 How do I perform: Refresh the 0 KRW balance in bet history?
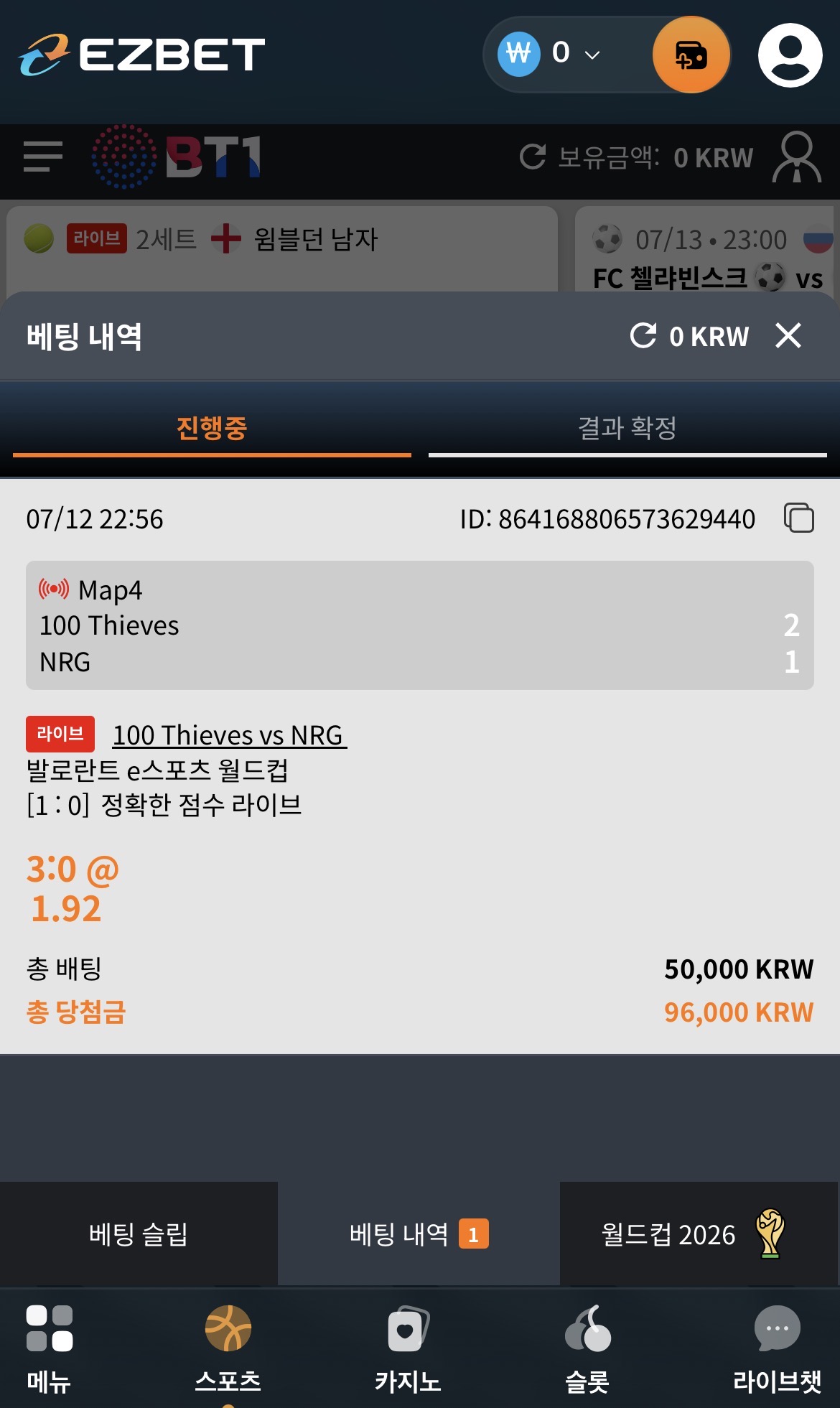(643, 335)
